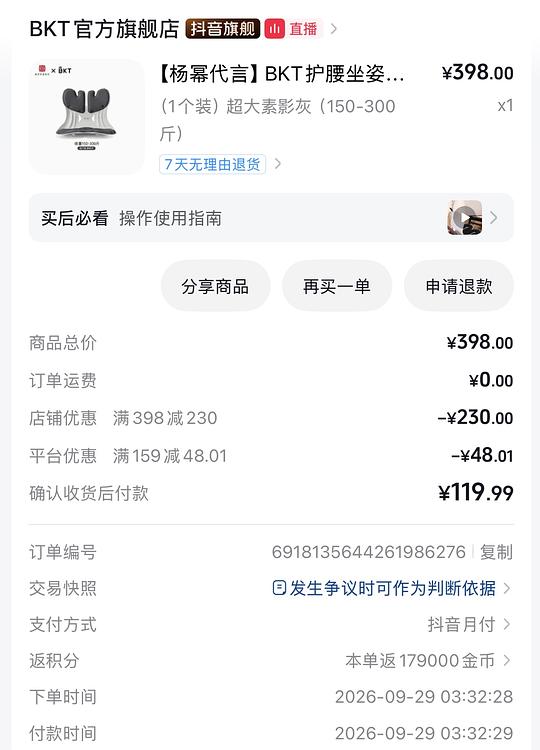Tap 再买一单 to reorder
This screenshot has height=750, width=540.
[337, 287]
